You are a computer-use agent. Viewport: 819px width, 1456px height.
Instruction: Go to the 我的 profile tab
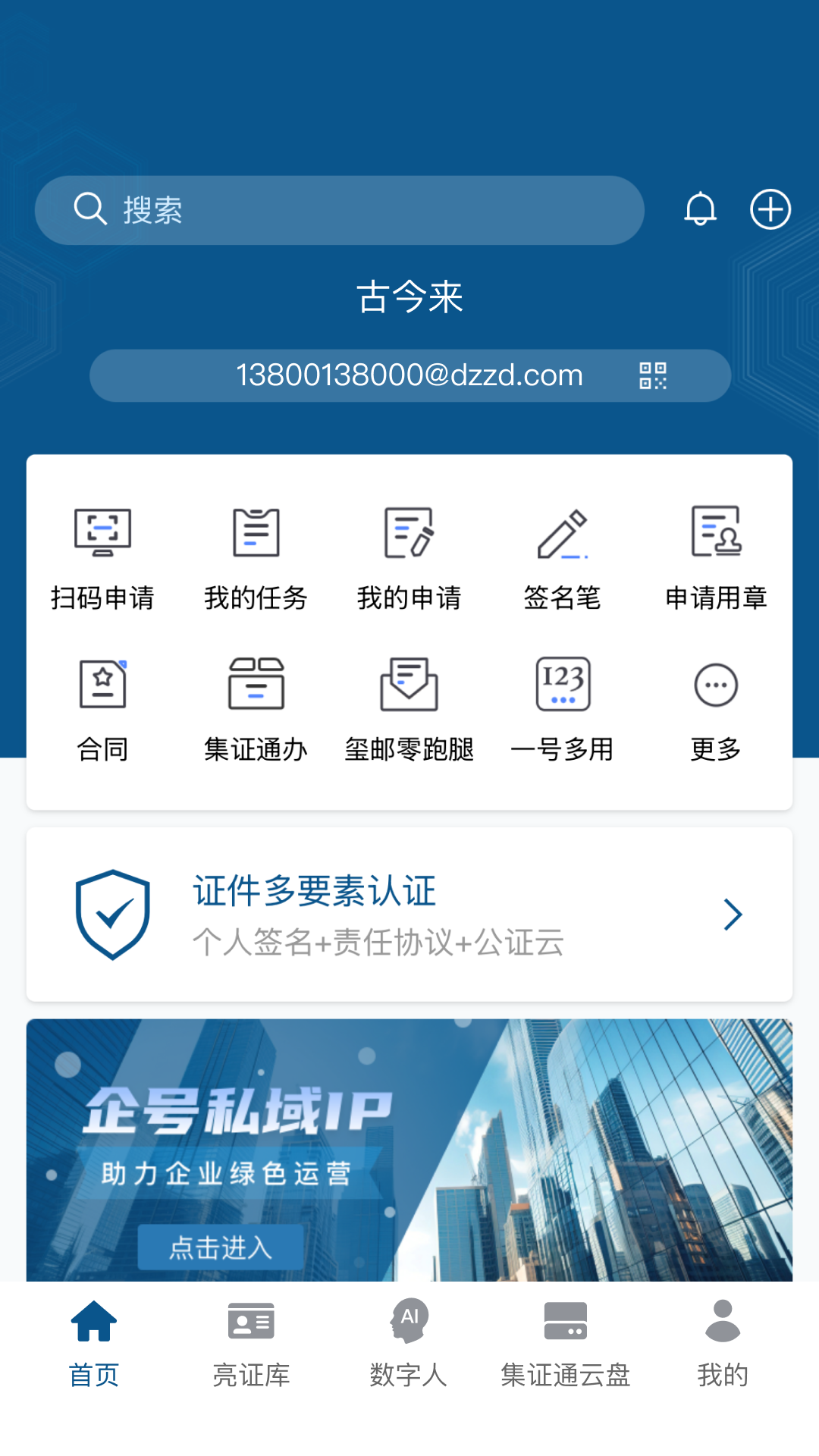coord(723,1344)
